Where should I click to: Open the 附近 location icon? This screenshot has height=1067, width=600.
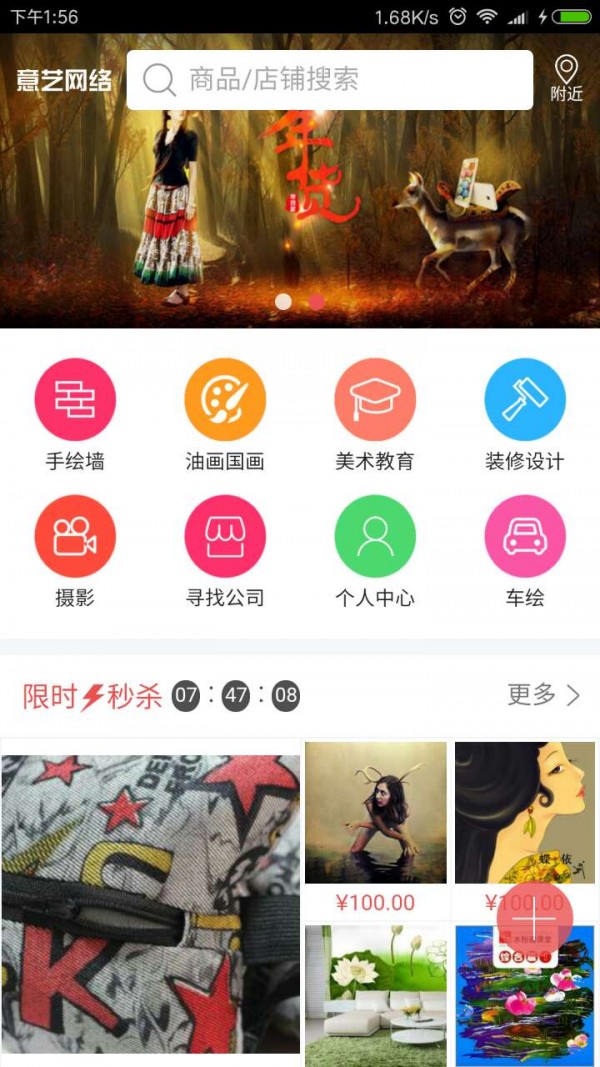(x=566, y=78)
